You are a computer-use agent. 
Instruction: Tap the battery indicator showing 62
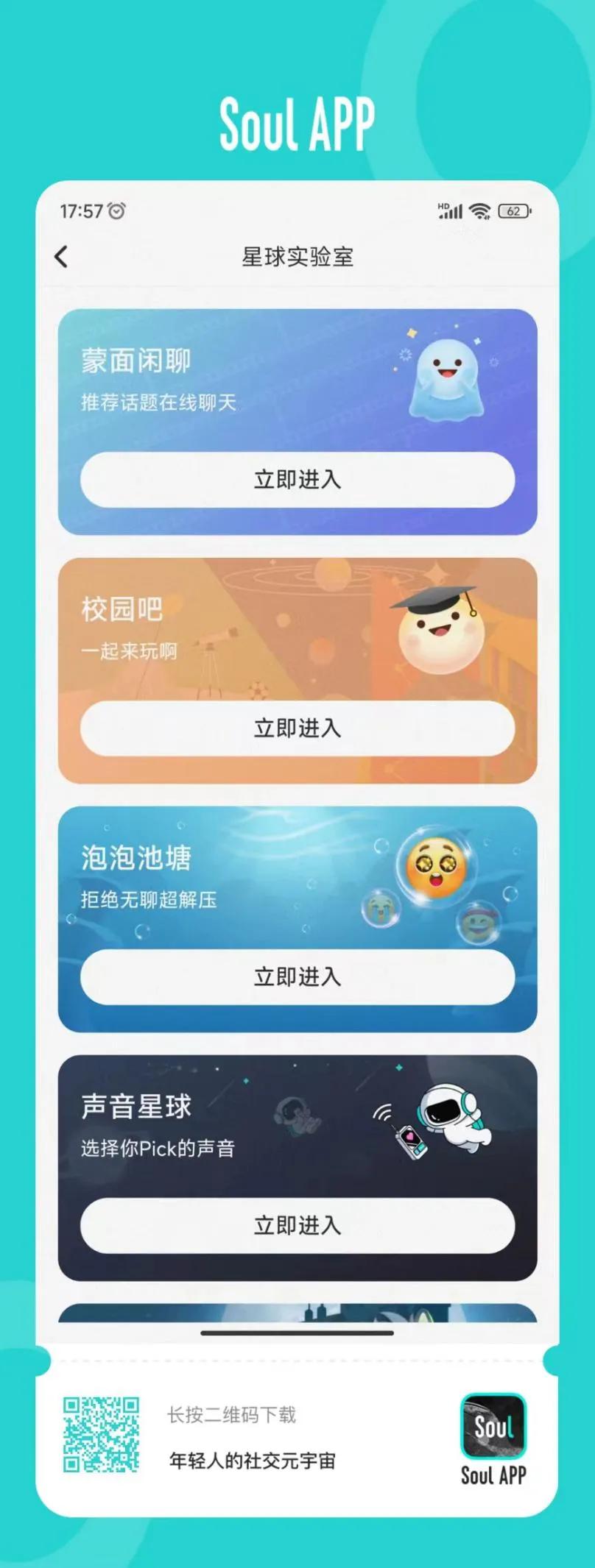(x=515, y=212)
